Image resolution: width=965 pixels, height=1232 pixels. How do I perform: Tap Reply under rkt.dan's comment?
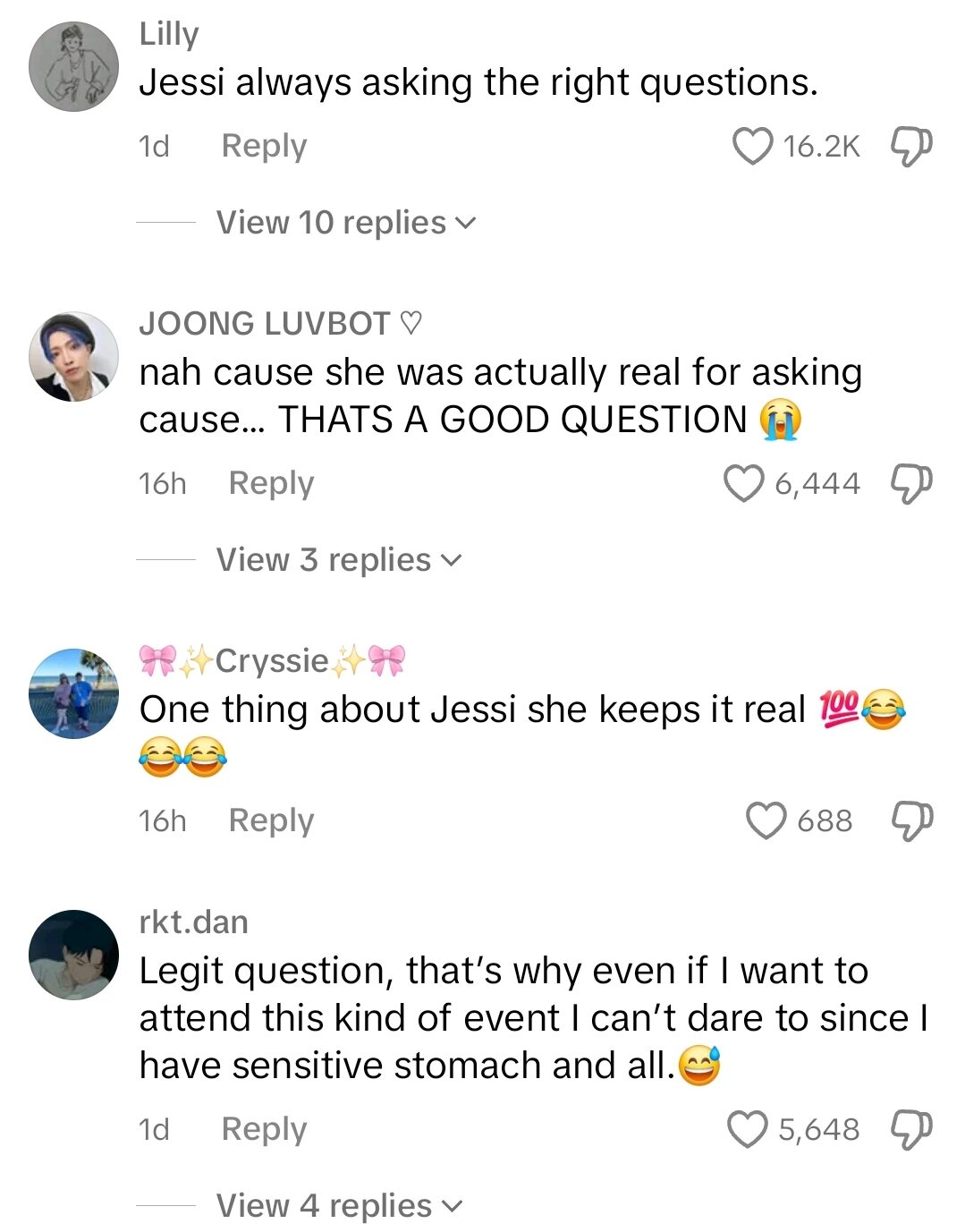264,1129
